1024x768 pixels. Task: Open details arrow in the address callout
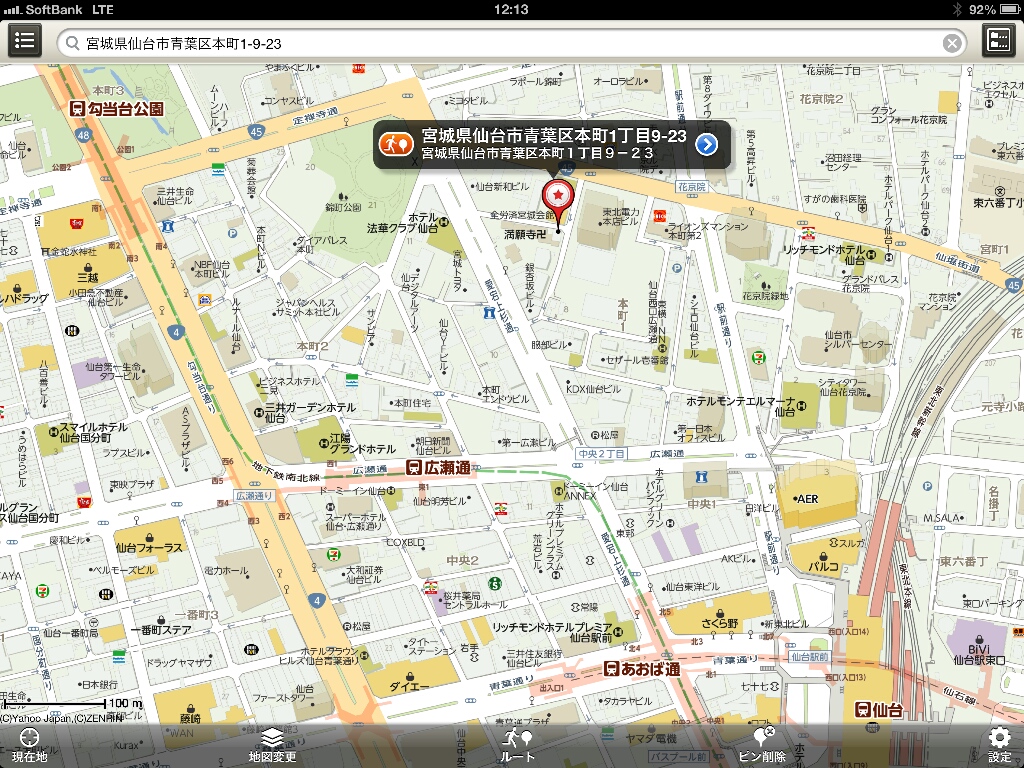coord(706,145)
